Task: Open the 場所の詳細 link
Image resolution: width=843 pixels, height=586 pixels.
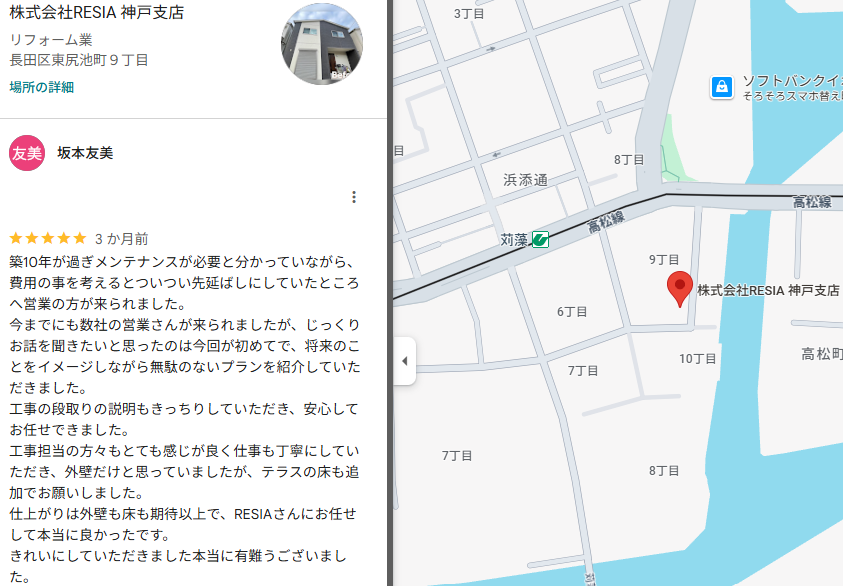Action: click(41, 87)
